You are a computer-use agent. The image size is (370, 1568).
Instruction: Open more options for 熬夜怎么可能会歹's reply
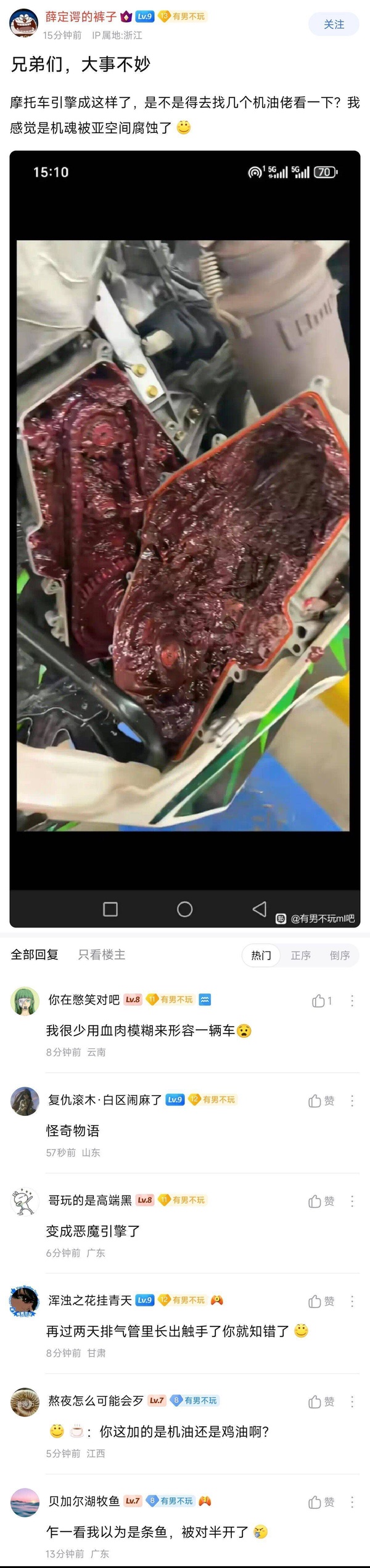[x=352, y=1402]
